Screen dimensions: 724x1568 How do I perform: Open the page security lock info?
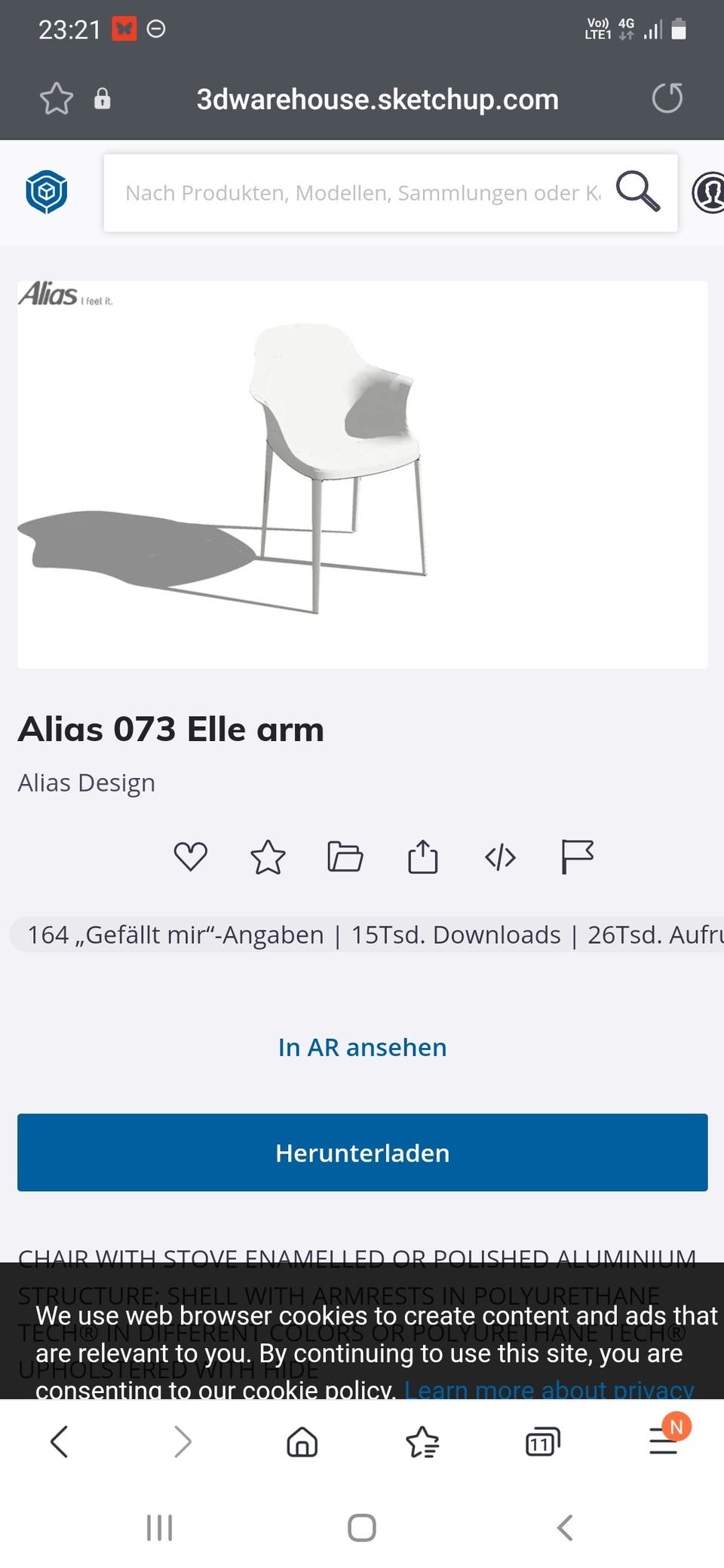[102, 98]
